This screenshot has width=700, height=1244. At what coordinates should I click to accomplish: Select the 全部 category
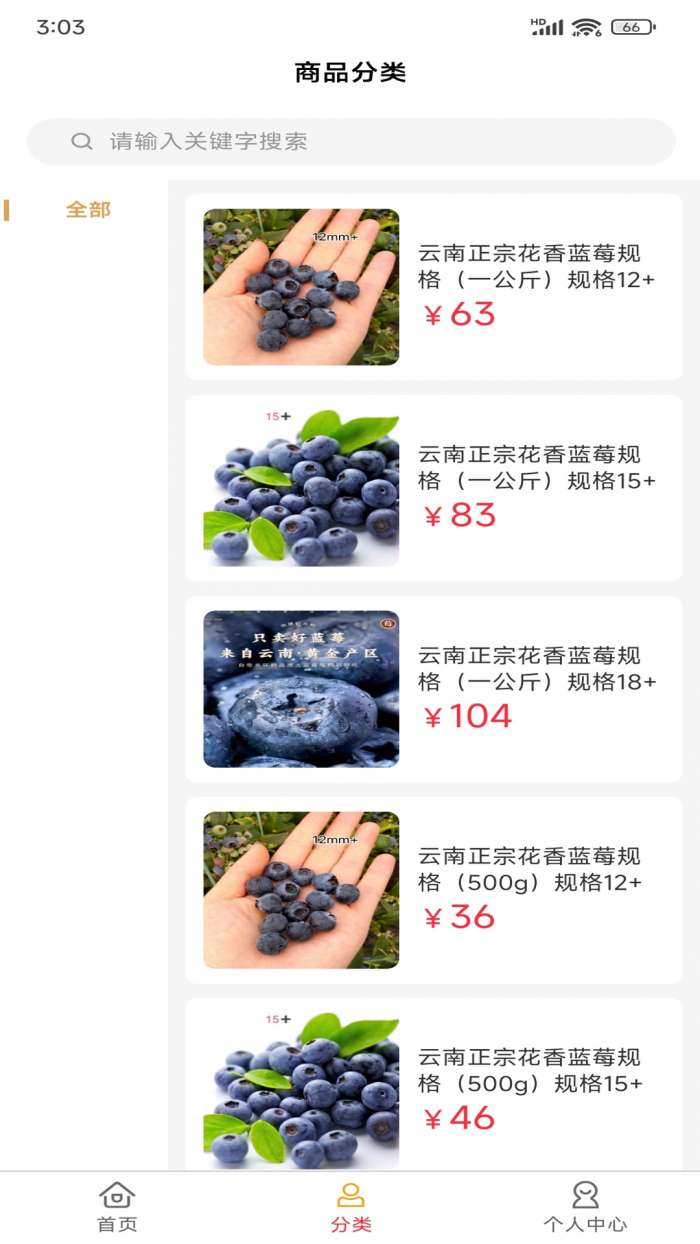(x=88, y=210)
